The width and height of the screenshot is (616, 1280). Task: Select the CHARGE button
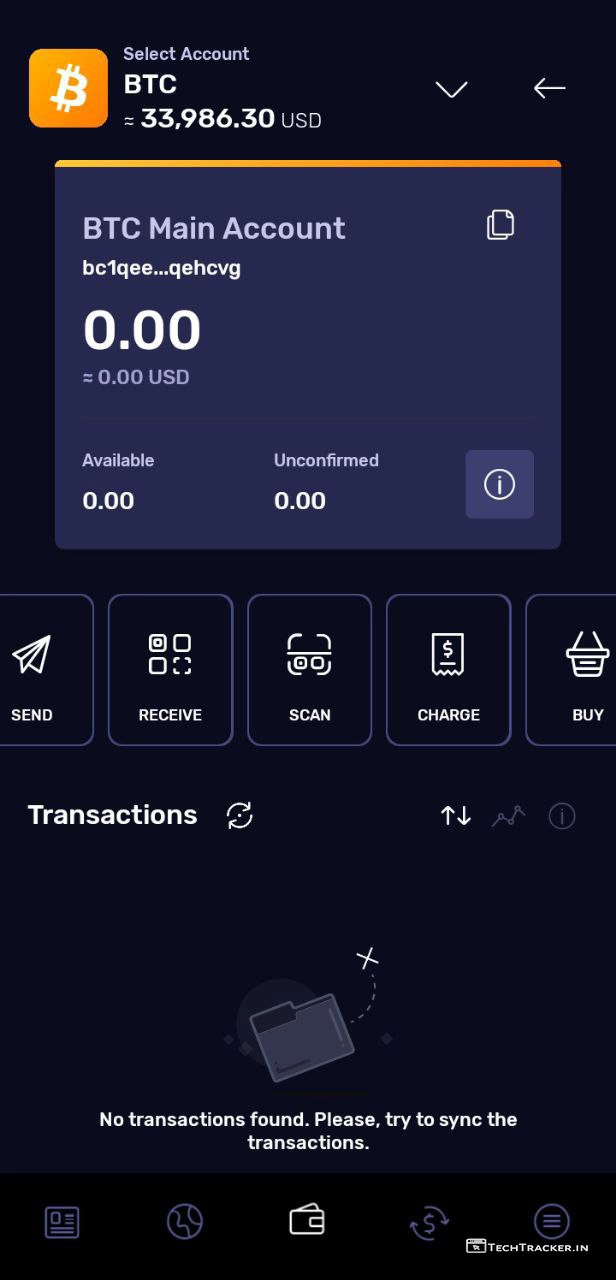click(448, 670)
